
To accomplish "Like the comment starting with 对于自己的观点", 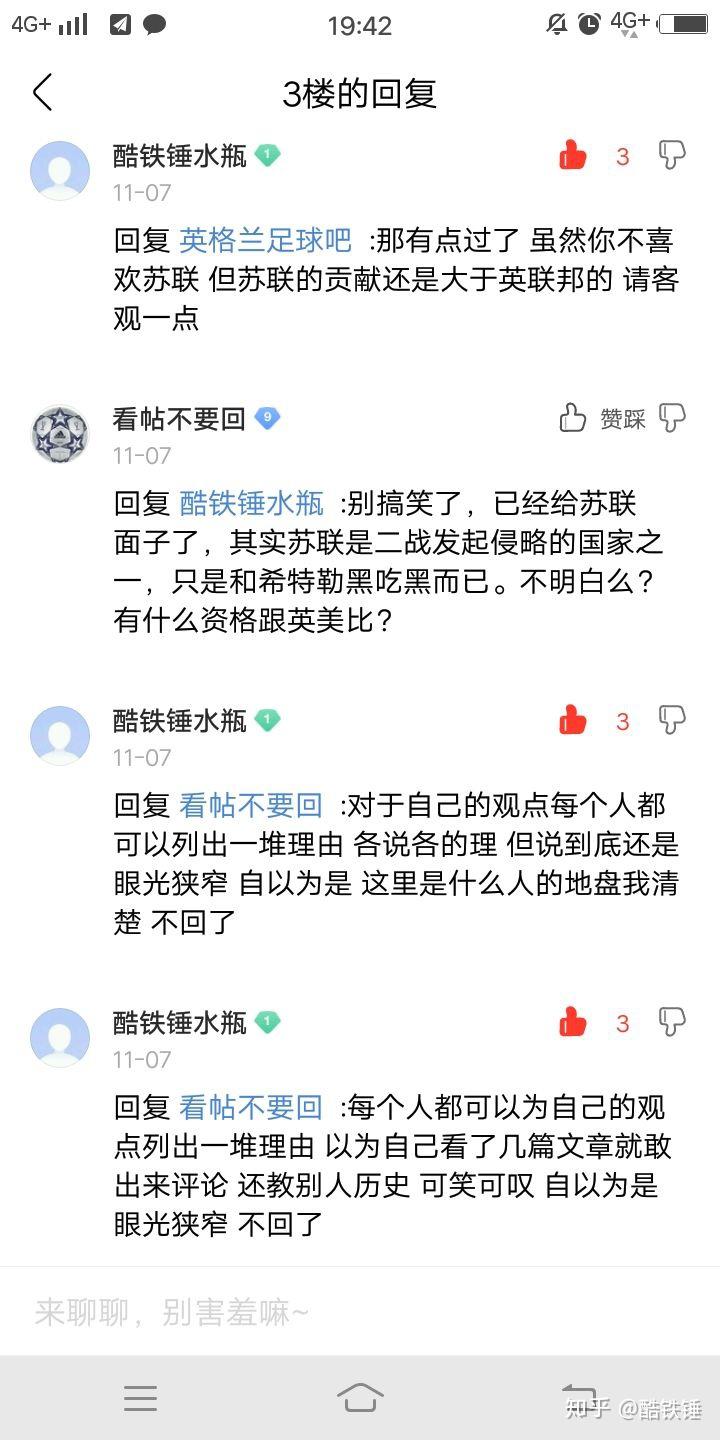I will [573, 720].
